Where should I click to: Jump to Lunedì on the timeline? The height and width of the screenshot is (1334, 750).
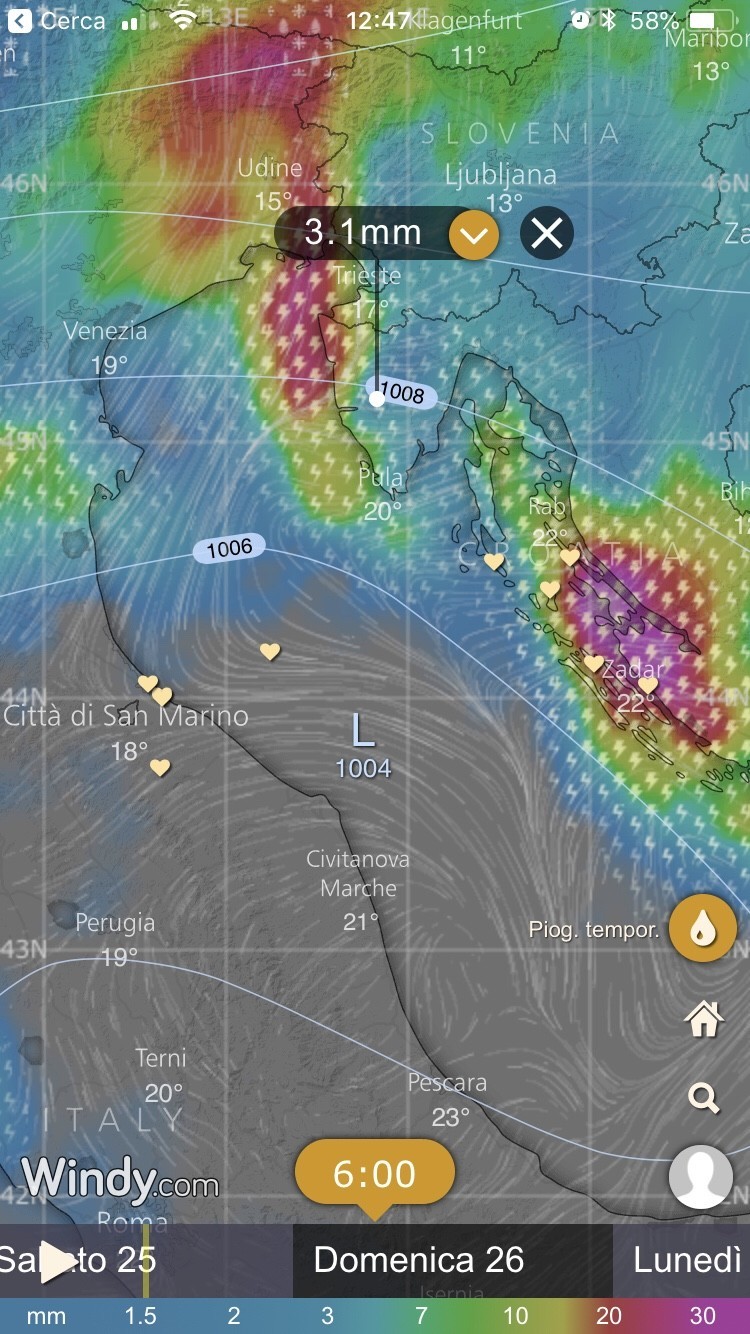688,1260
